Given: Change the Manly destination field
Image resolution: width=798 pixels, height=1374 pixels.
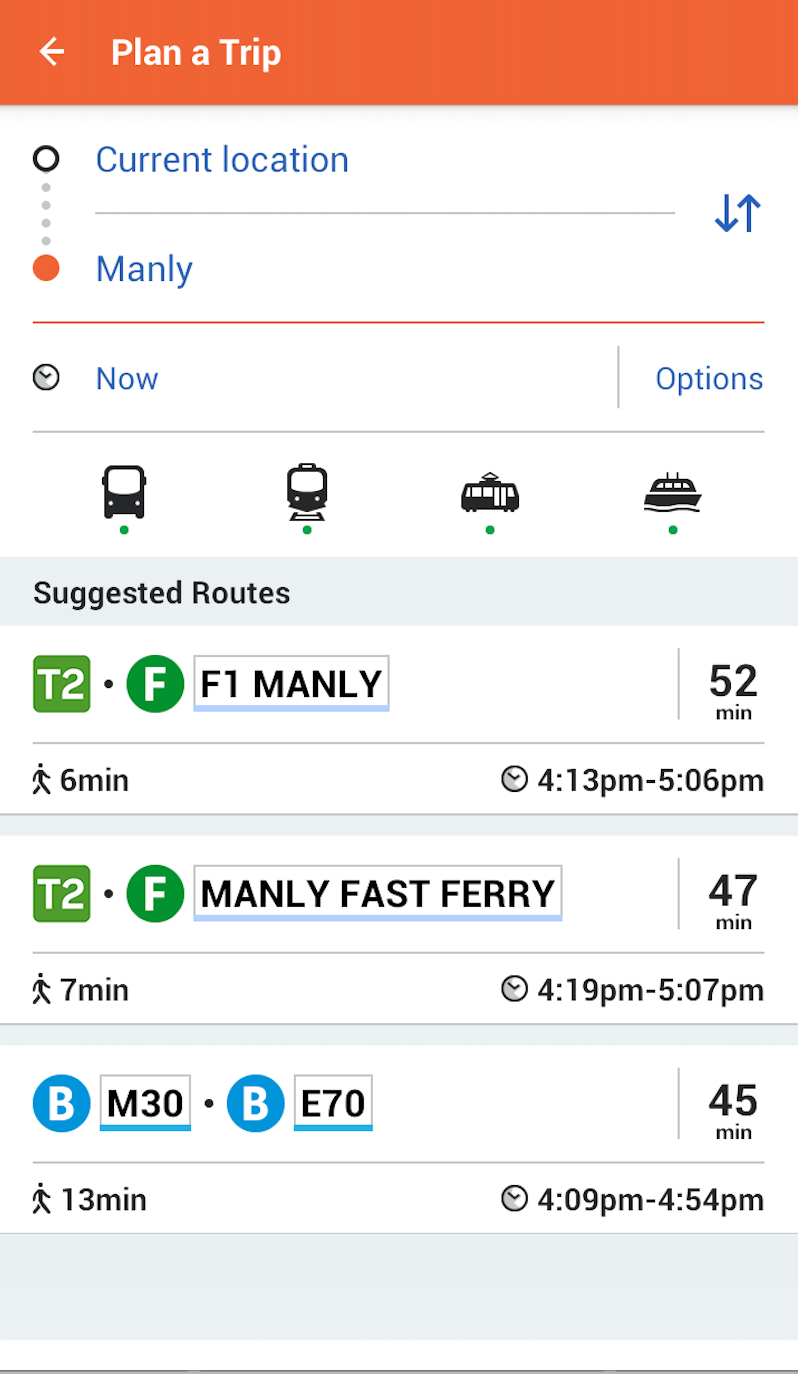Looking at the screenshot, I should (x=385, y=269).
